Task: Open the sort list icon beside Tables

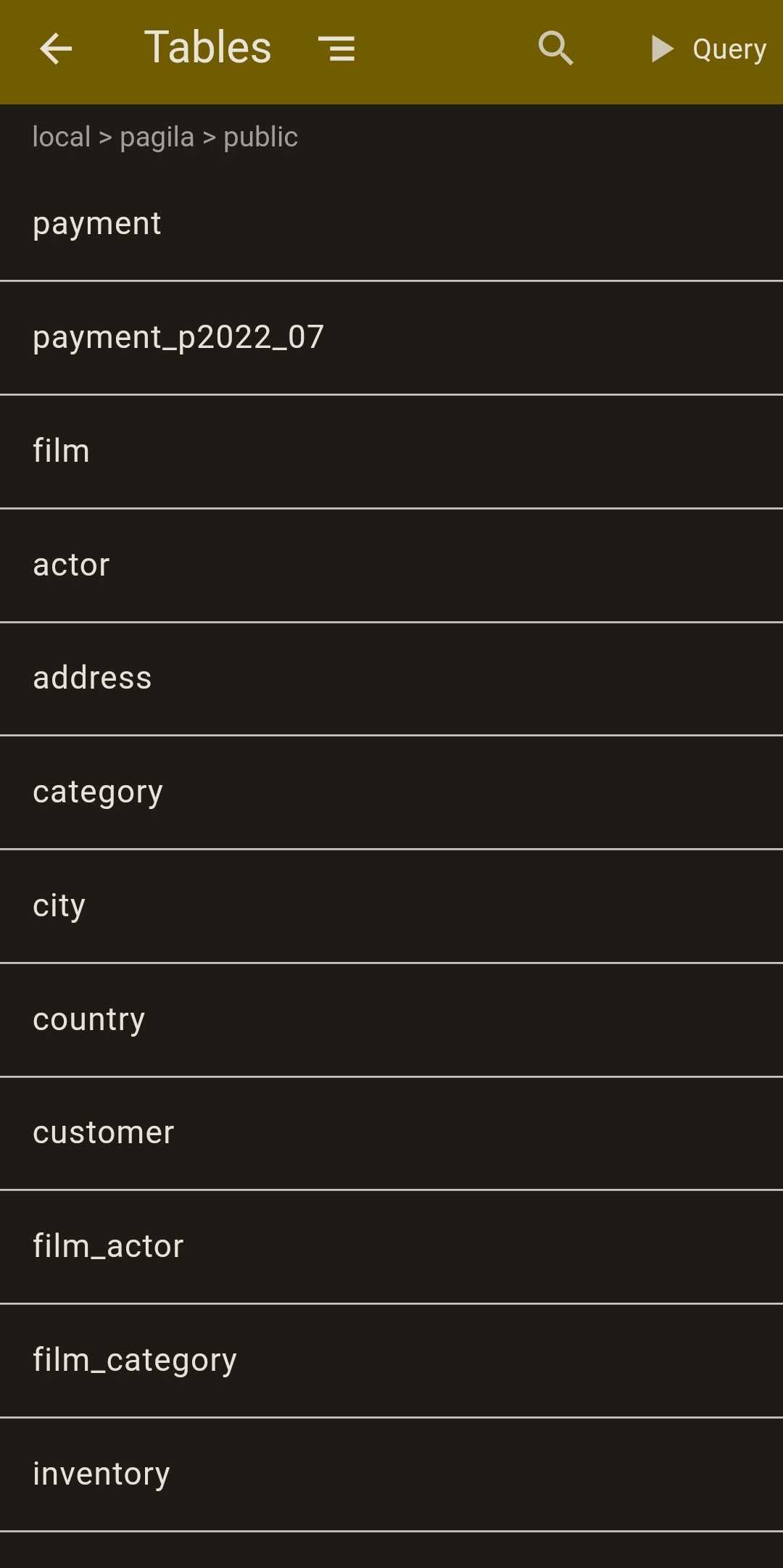Action: [336, 49]
